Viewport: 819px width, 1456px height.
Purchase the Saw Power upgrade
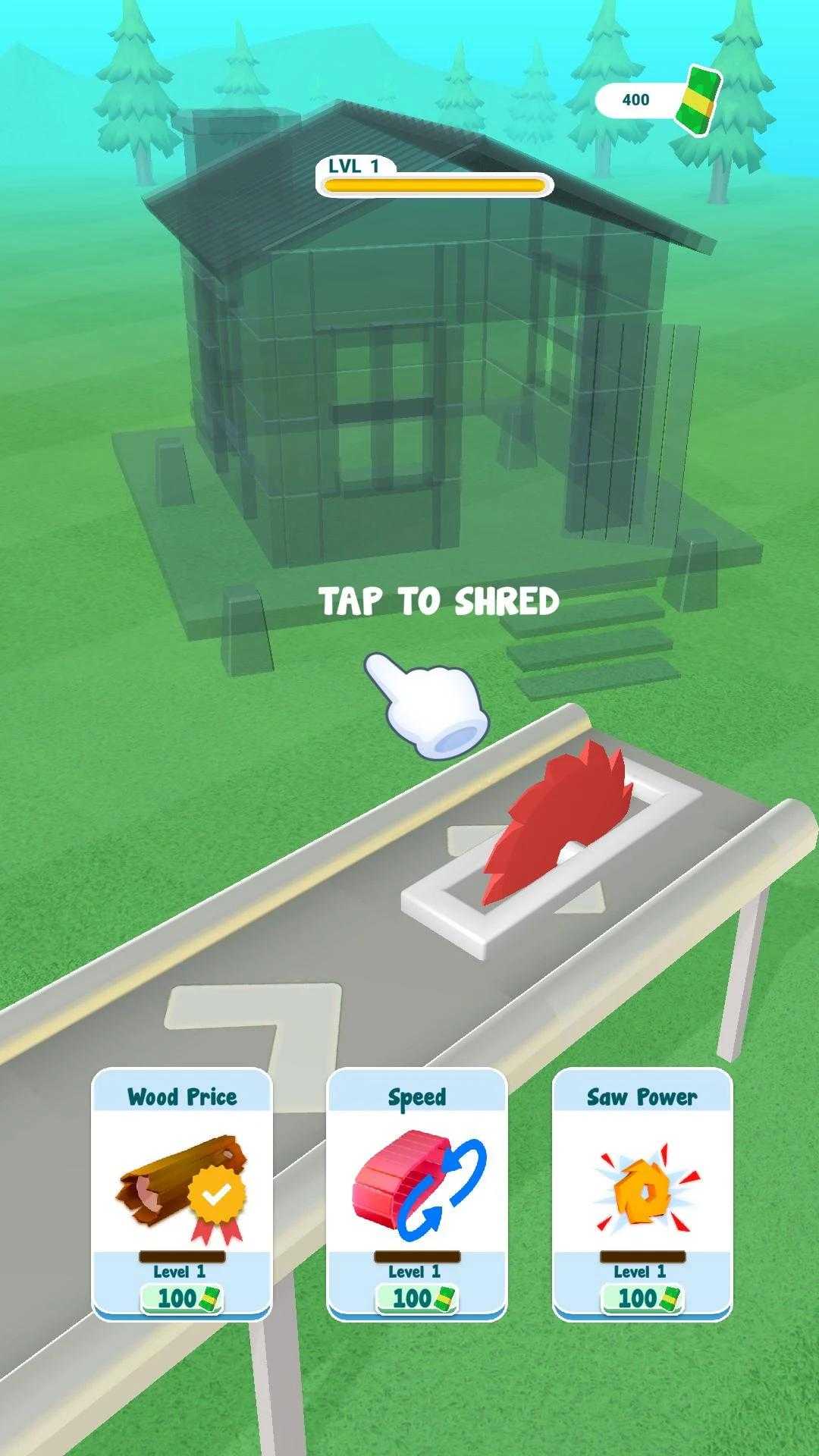pyautogui.click(x=642, y=1298)
